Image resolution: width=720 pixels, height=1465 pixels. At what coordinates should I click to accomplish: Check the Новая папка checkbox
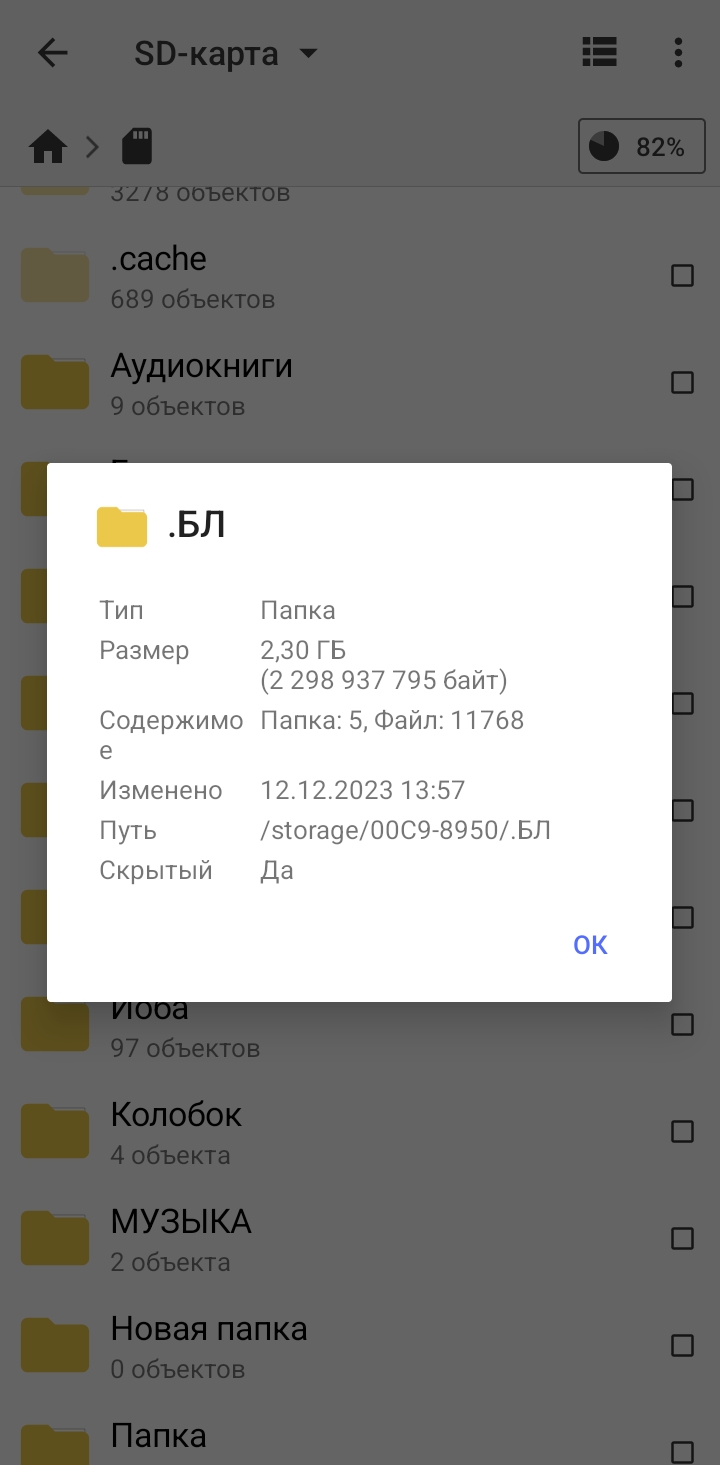[682, 1346]
